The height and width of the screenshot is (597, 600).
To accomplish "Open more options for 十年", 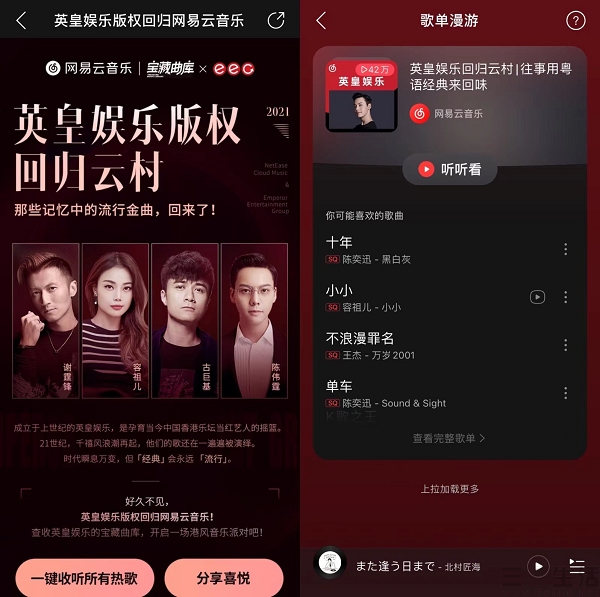I will 566,250.
